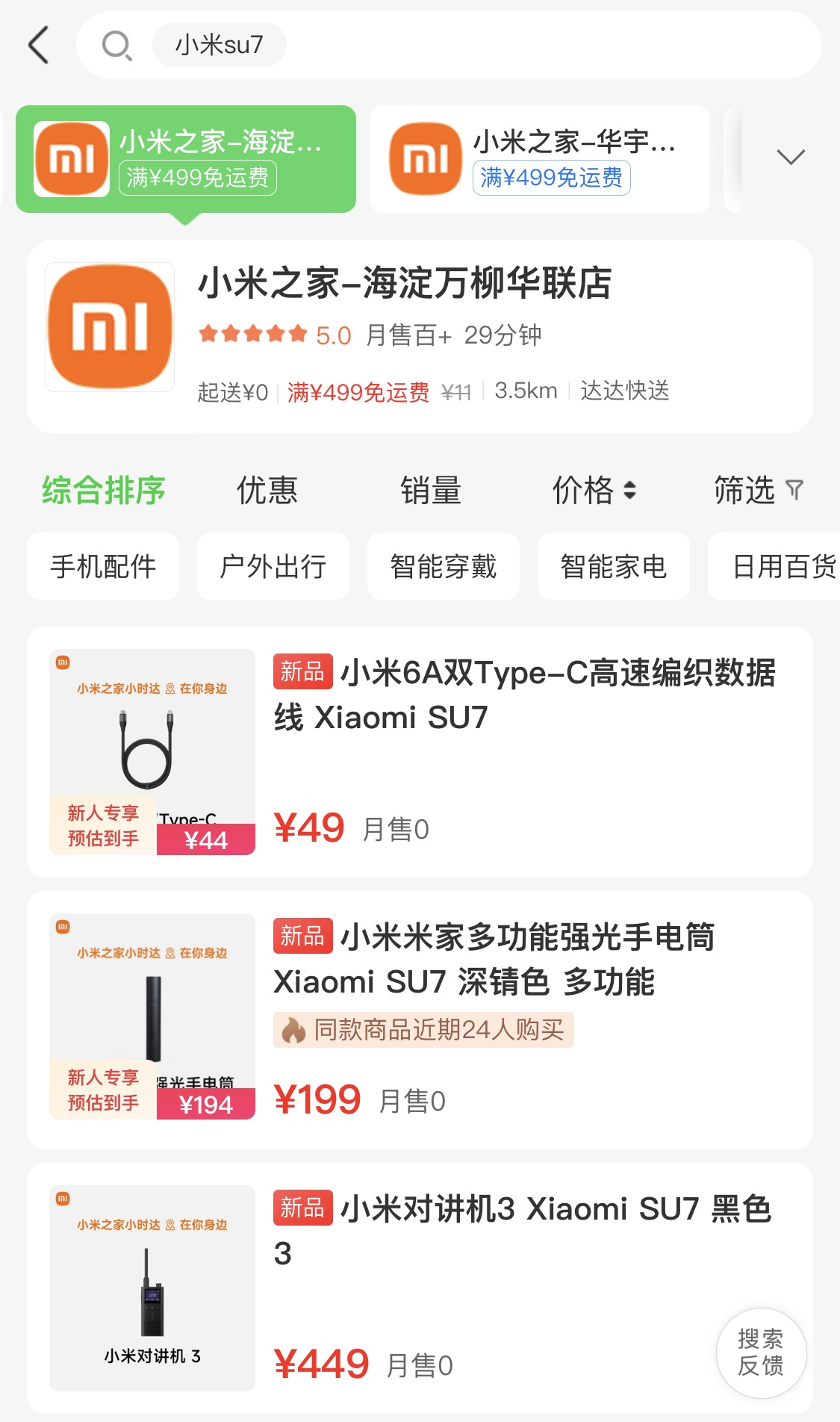Switch to the 小米之家-华宇 store tab
This screenshot has height=1422, width=840.
pyautogui.click(x=539, y=159)
